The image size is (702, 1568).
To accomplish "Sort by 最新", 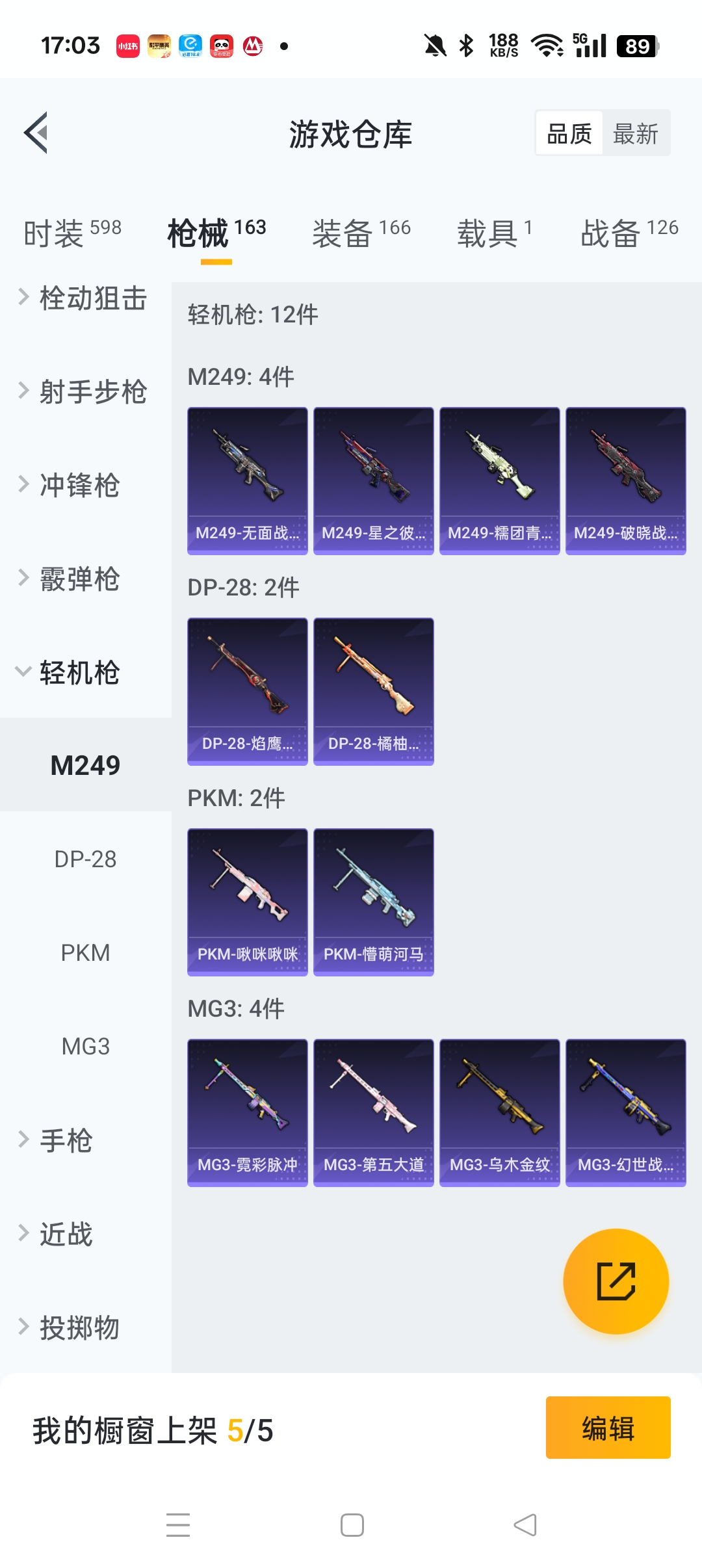I will pyautogui.click(x=635, y=134).
